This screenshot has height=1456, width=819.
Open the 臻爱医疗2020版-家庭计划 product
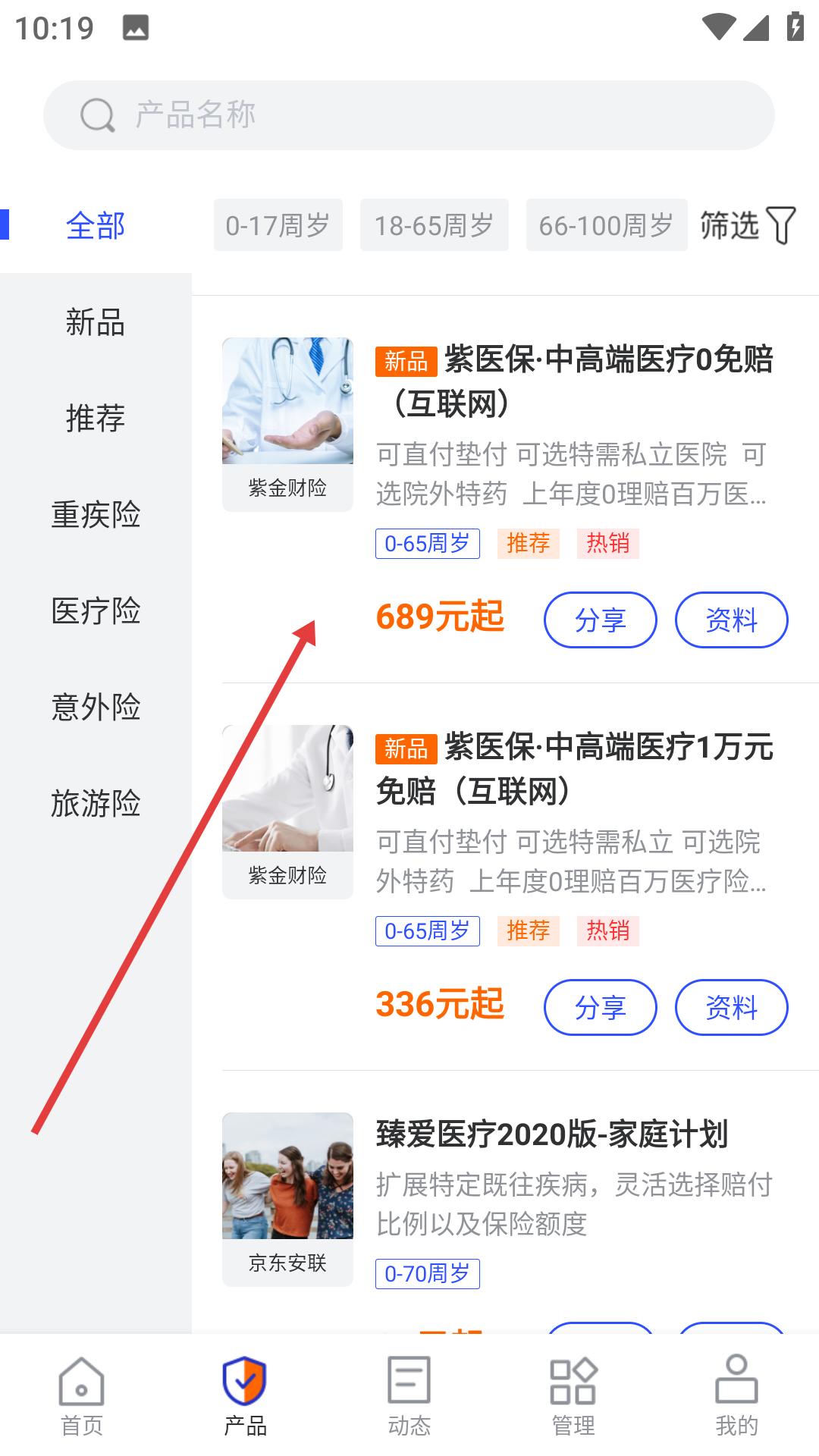click(x=551, y=1135)
